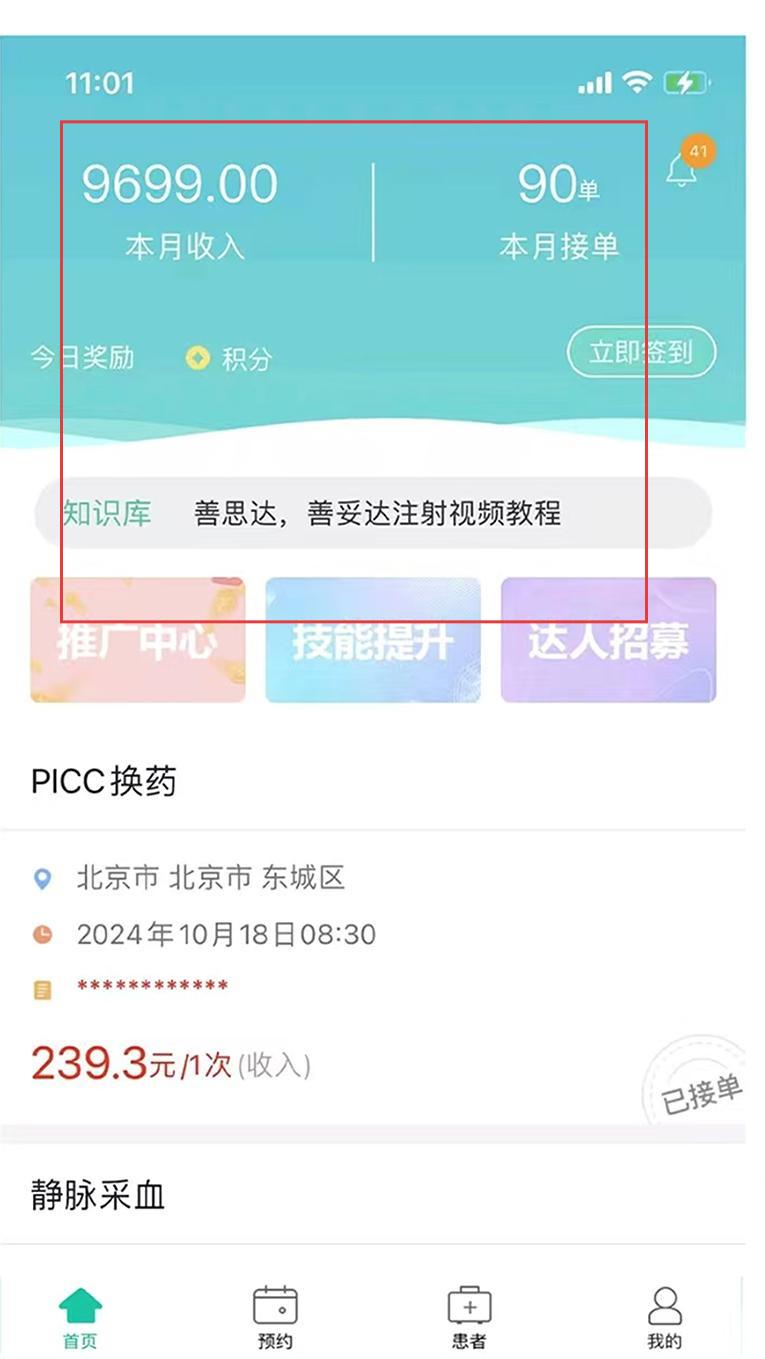
Task: Switch to the 预约 tab
Action: (275, 1318)
